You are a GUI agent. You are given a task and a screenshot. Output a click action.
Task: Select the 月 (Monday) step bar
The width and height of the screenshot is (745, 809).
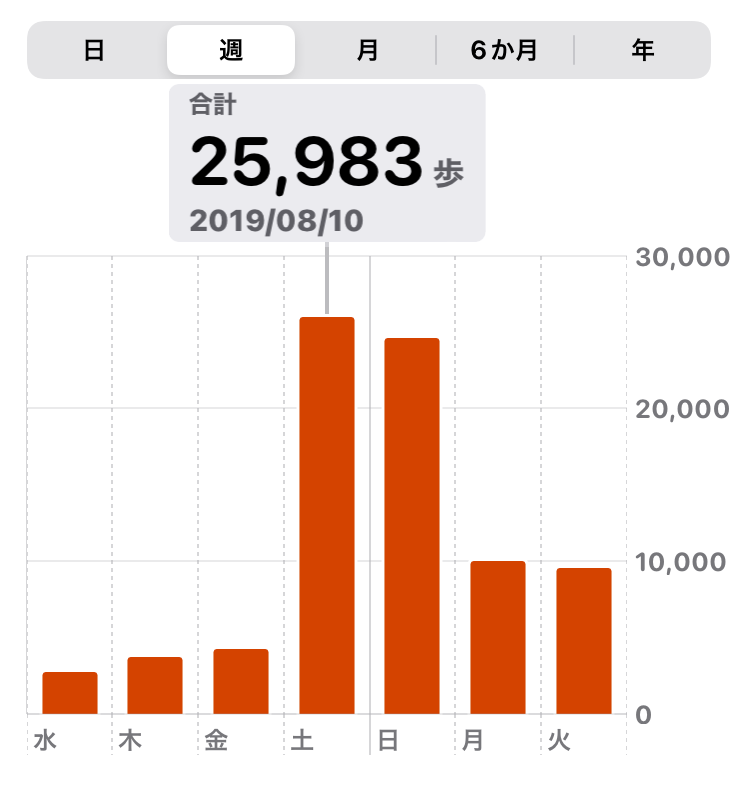click(498, 638)
